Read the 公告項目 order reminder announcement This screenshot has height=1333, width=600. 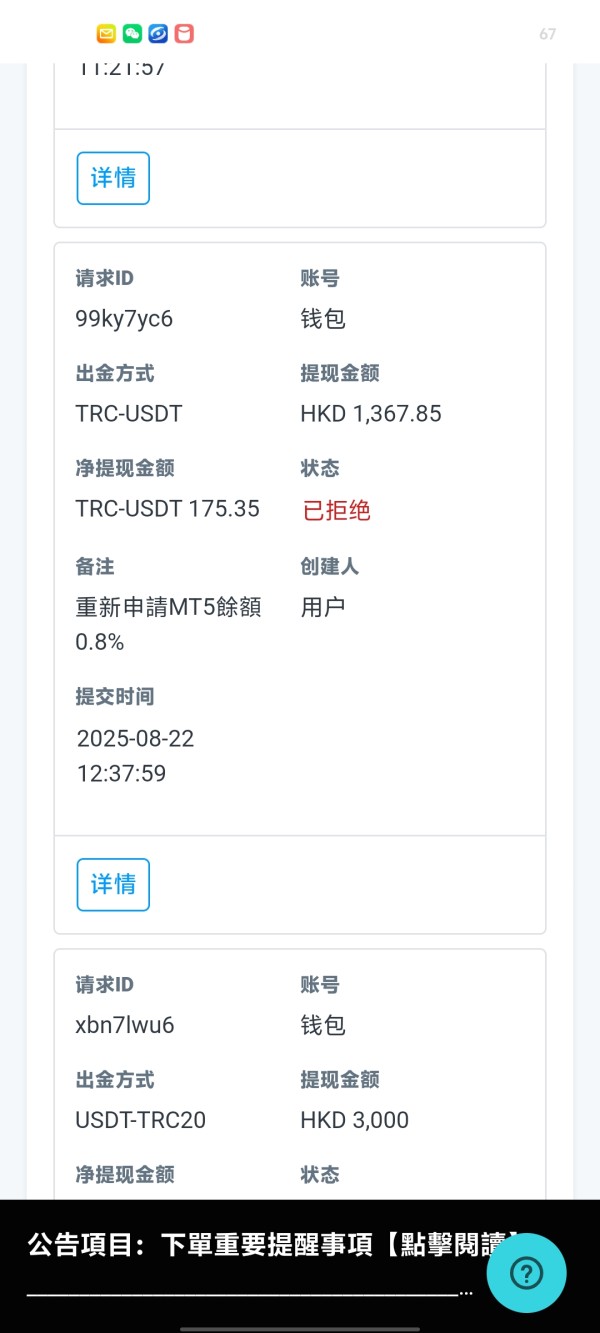274,1245
